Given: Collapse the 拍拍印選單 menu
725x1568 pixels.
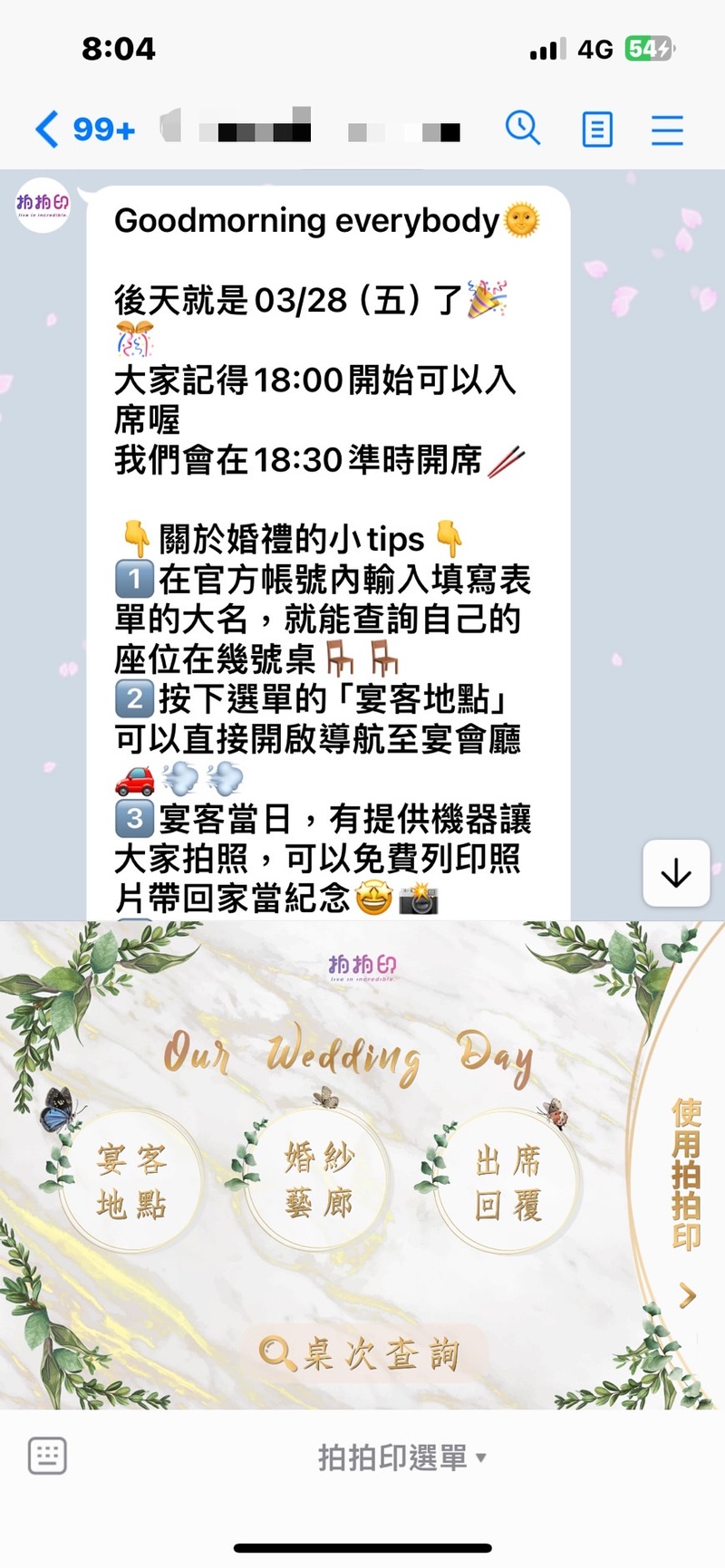Looking at the screenshot, I should tap(401, 1457).
